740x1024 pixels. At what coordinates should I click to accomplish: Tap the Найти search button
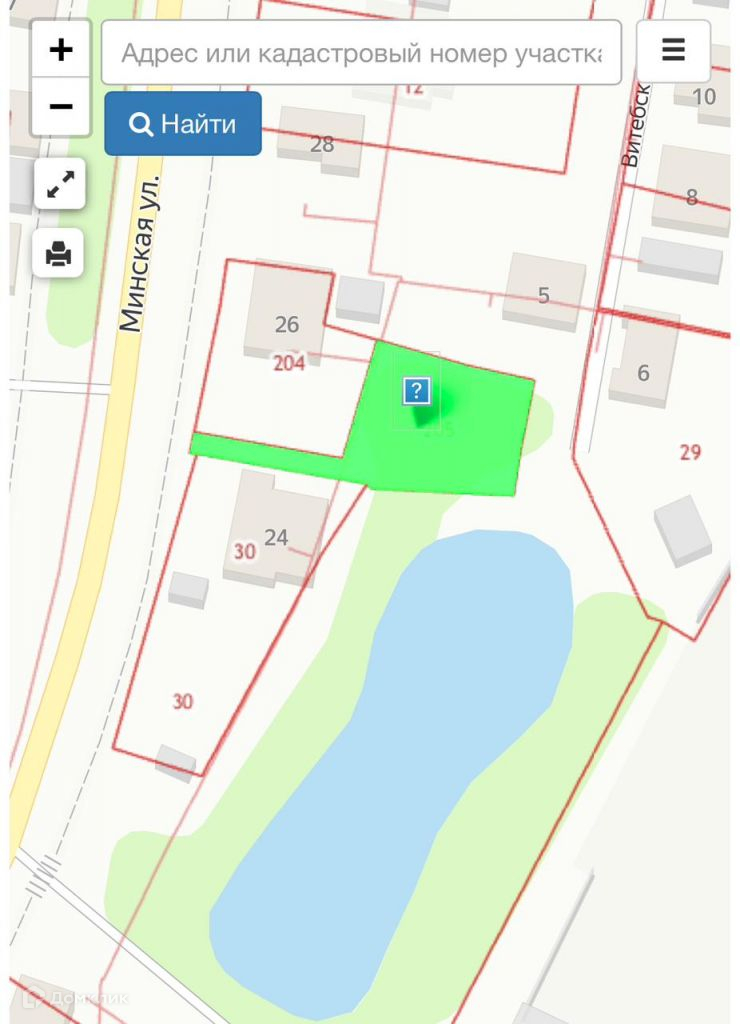tap(183, 124)
